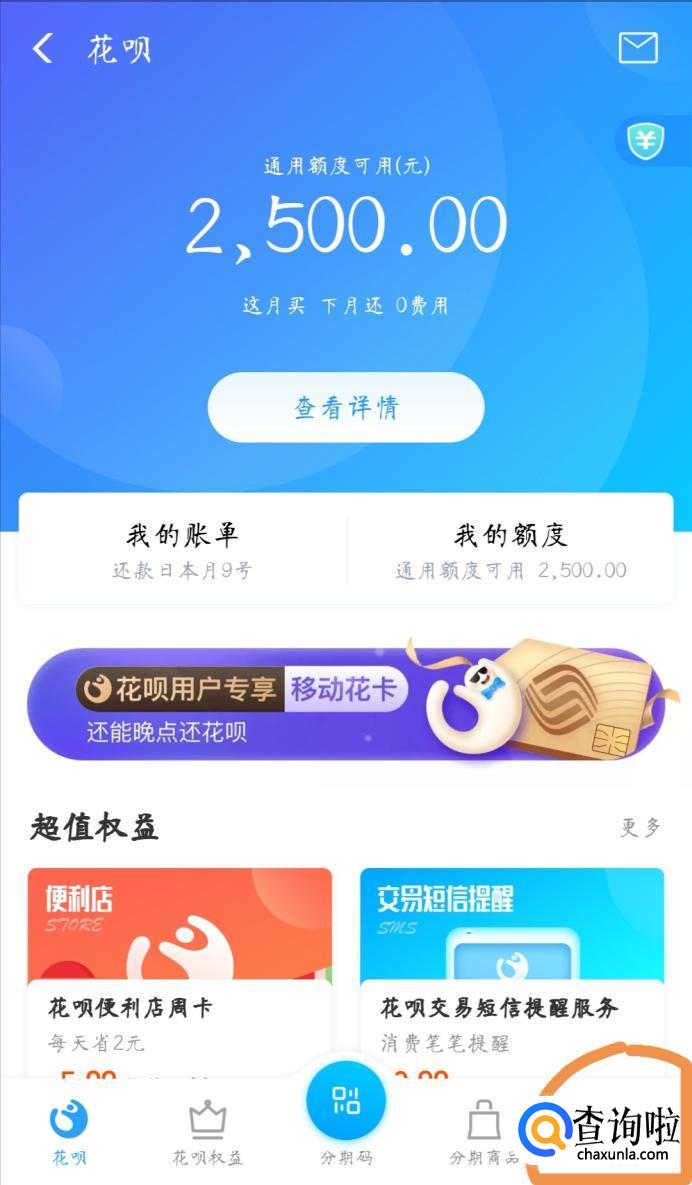The width and height of the screenshot is (692, 1185).
Task: Open 我的账单 bill card
Action: point(183,549)
